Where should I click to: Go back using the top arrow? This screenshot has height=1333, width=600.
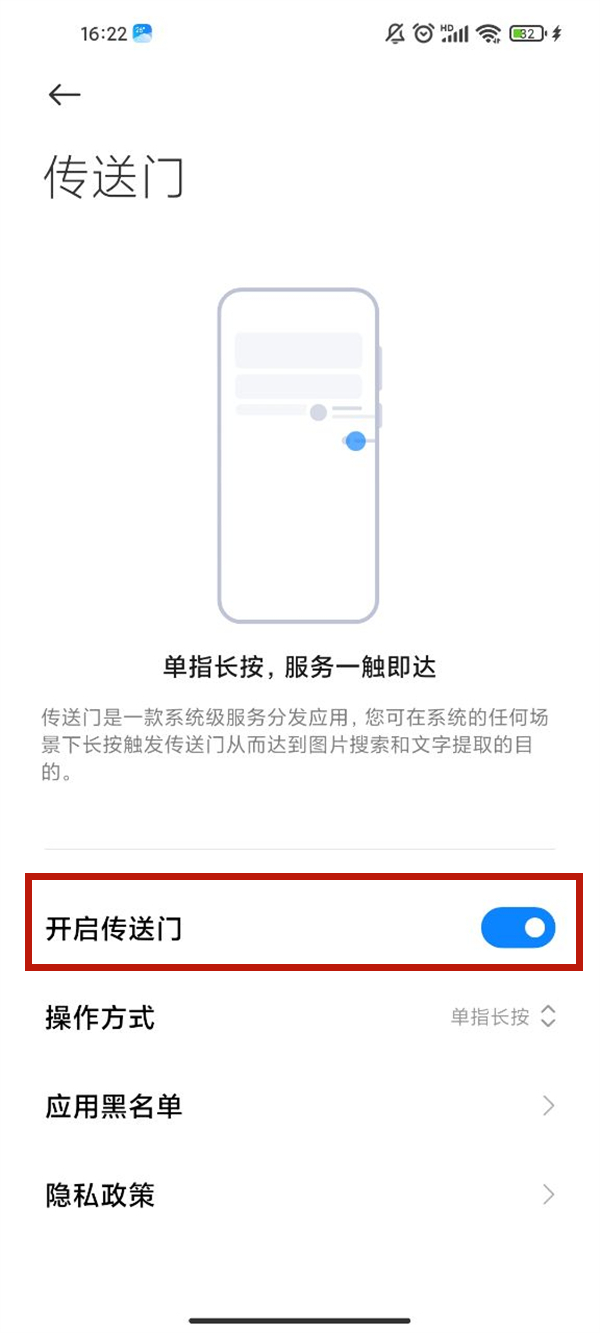pos(64,95)
